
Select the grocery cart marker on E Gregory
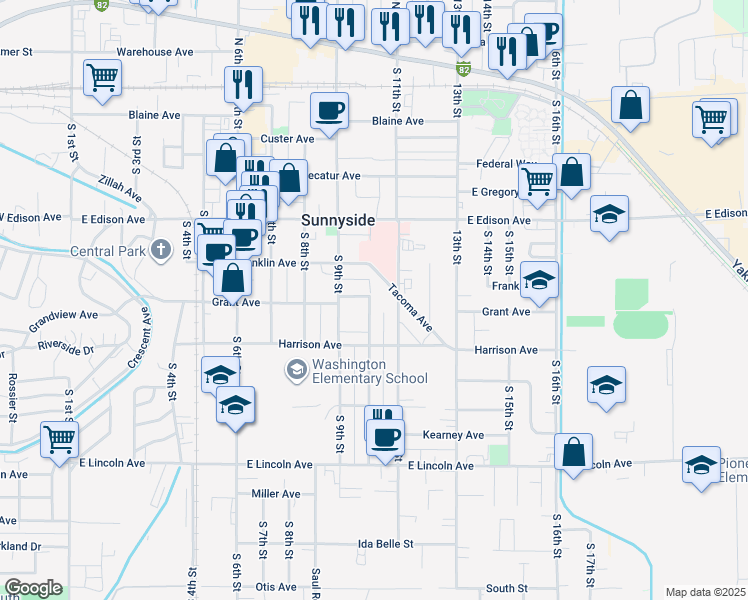pyautogui.click(x=538, y=181)
